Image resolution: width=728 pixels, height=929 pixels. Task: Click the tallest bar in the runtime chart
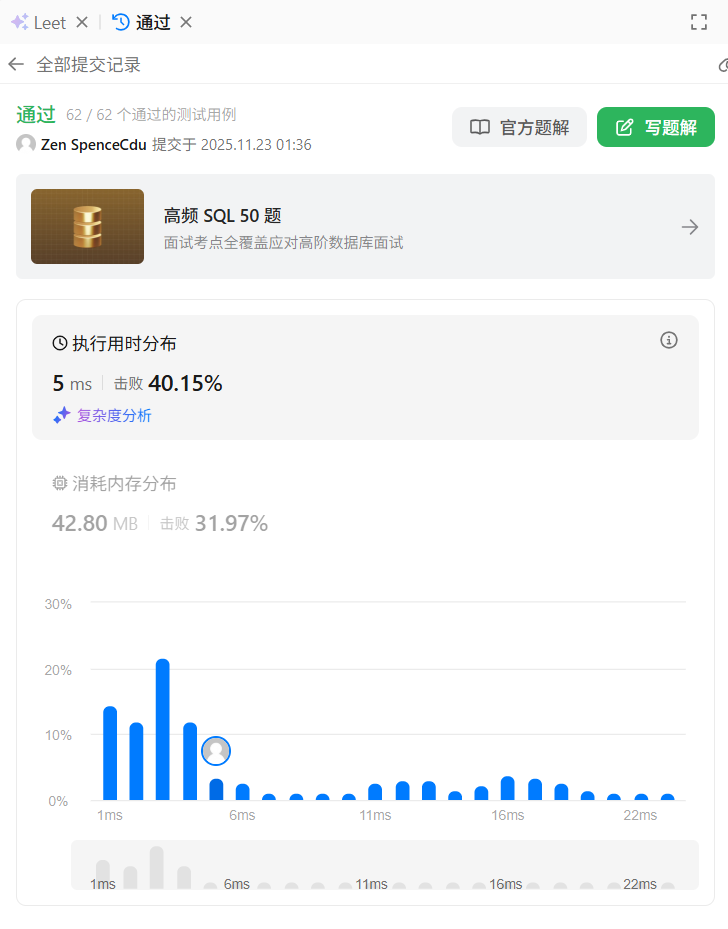pos(163,730)
